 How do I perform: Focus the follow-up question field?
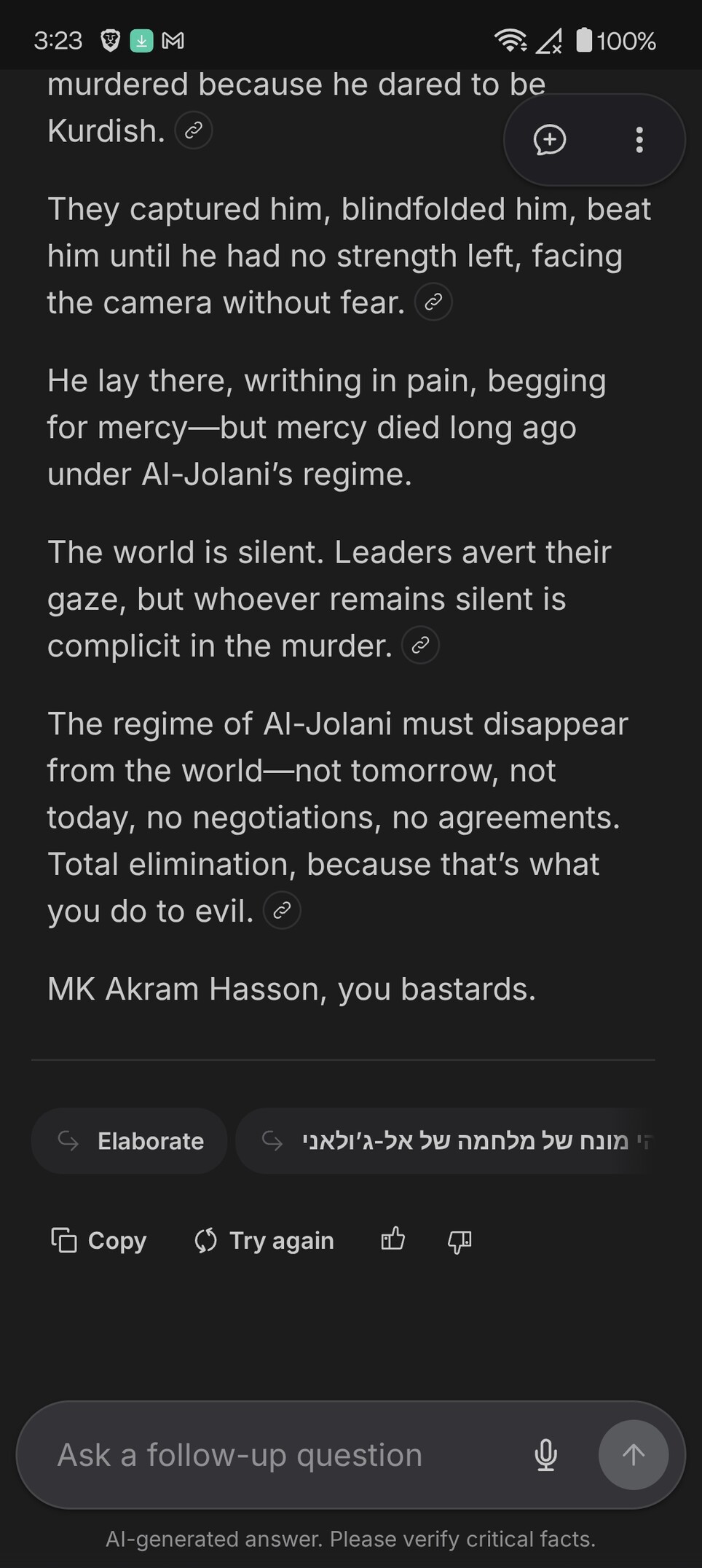coord(277,1455)
